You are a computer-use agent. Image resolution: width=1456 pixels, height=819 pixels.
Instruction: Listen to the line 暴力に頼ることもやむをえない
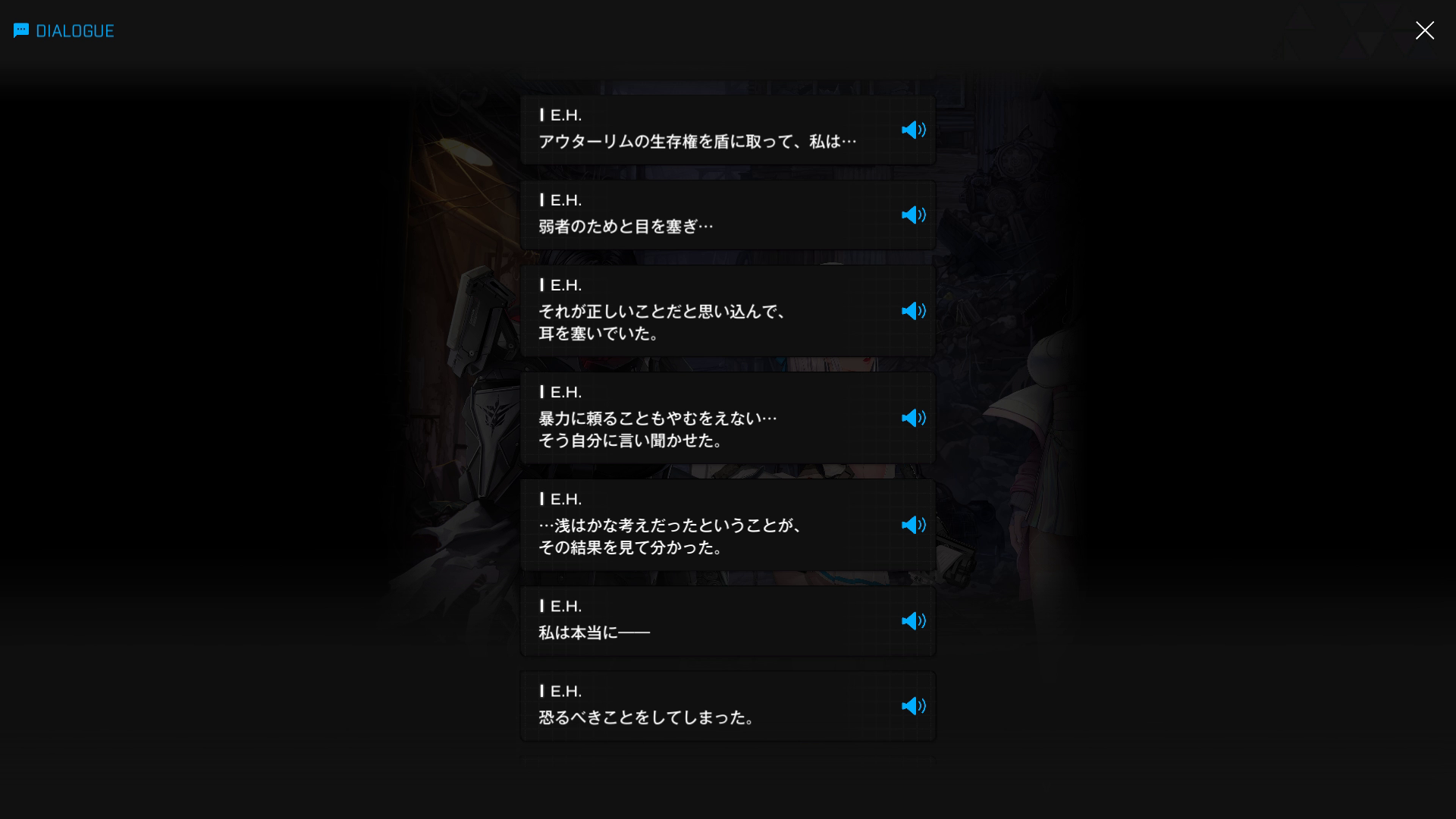(x=913, y=418)
